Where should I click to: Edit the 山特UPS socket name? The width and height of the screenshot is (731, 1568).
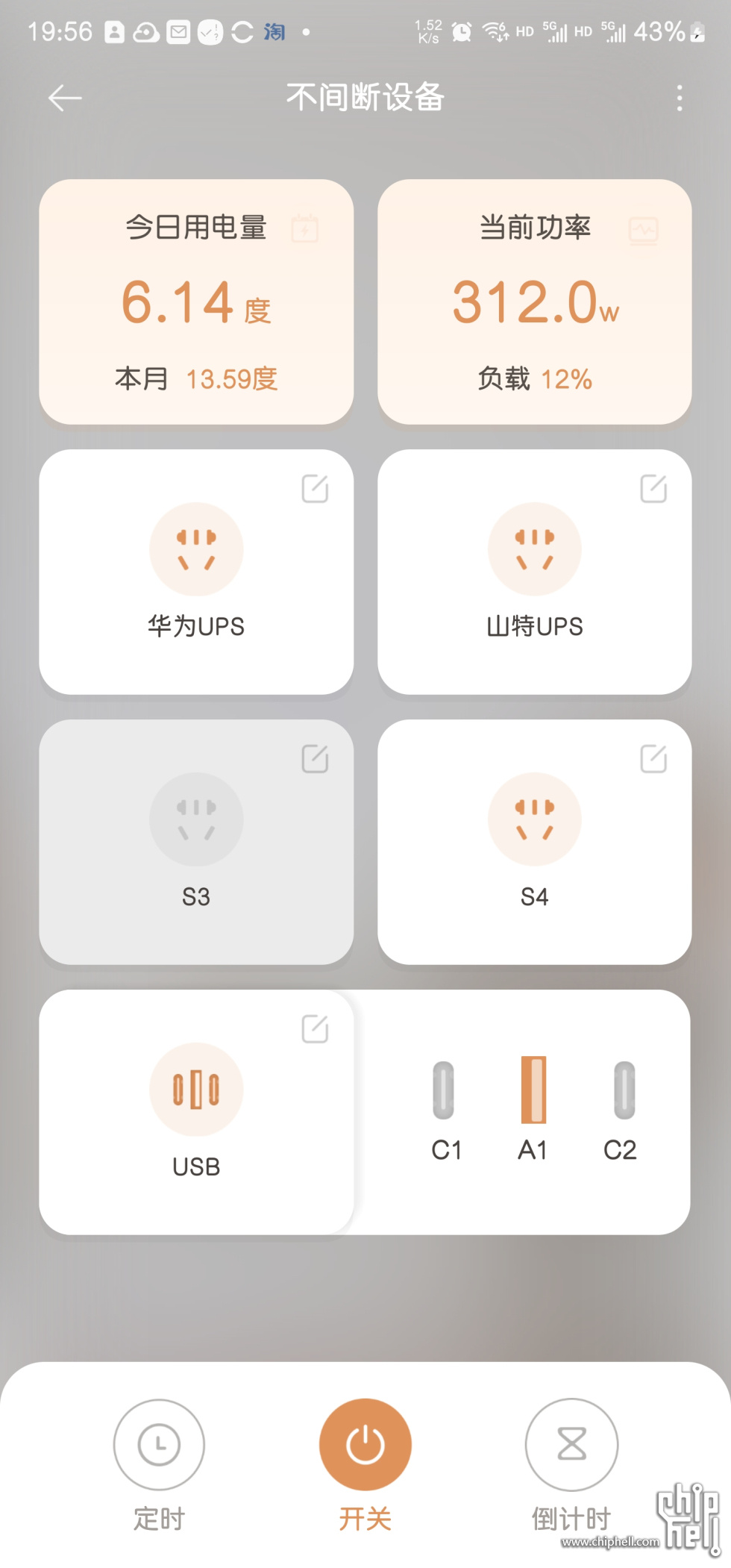click(x=653, y=489)
